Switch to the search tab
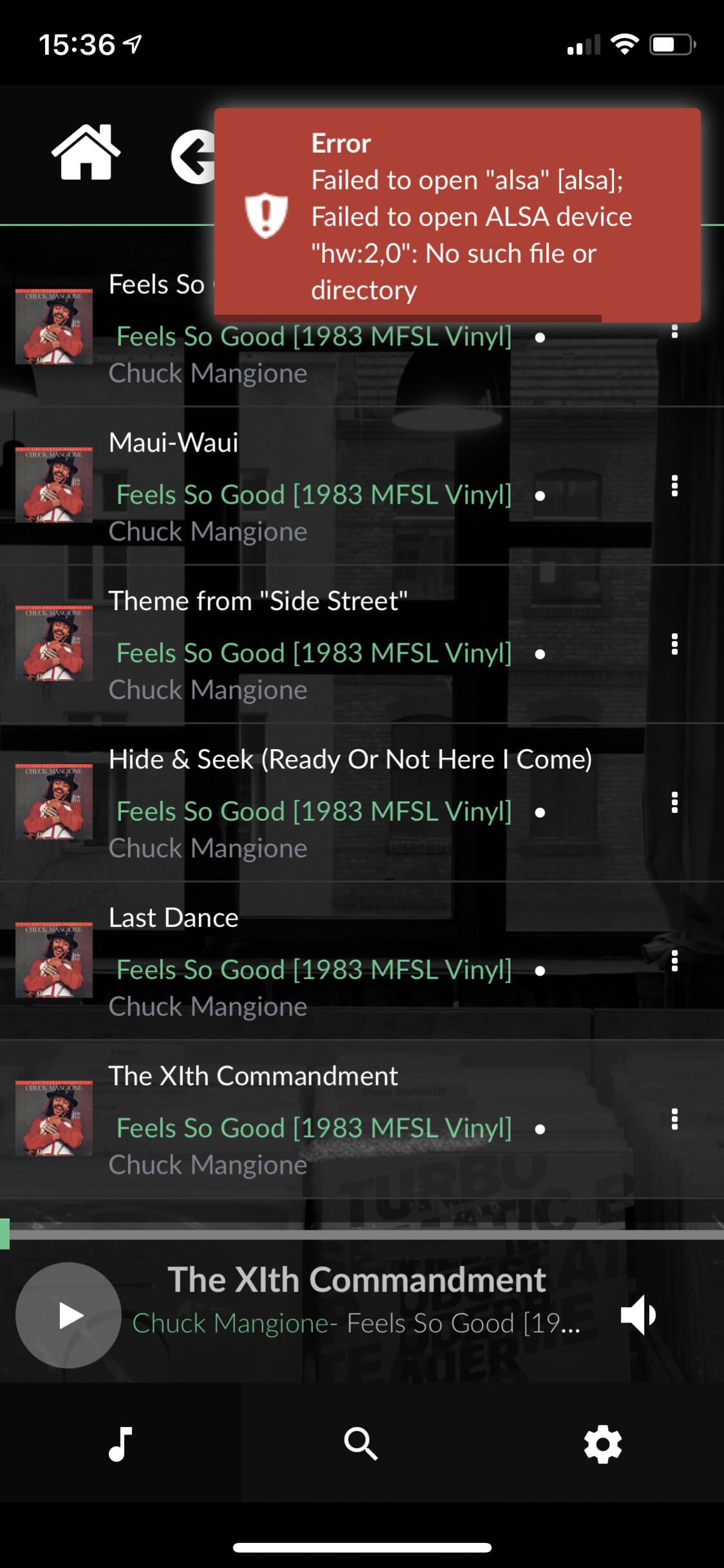This screenshot has width=724, height=1568. 361,1443
